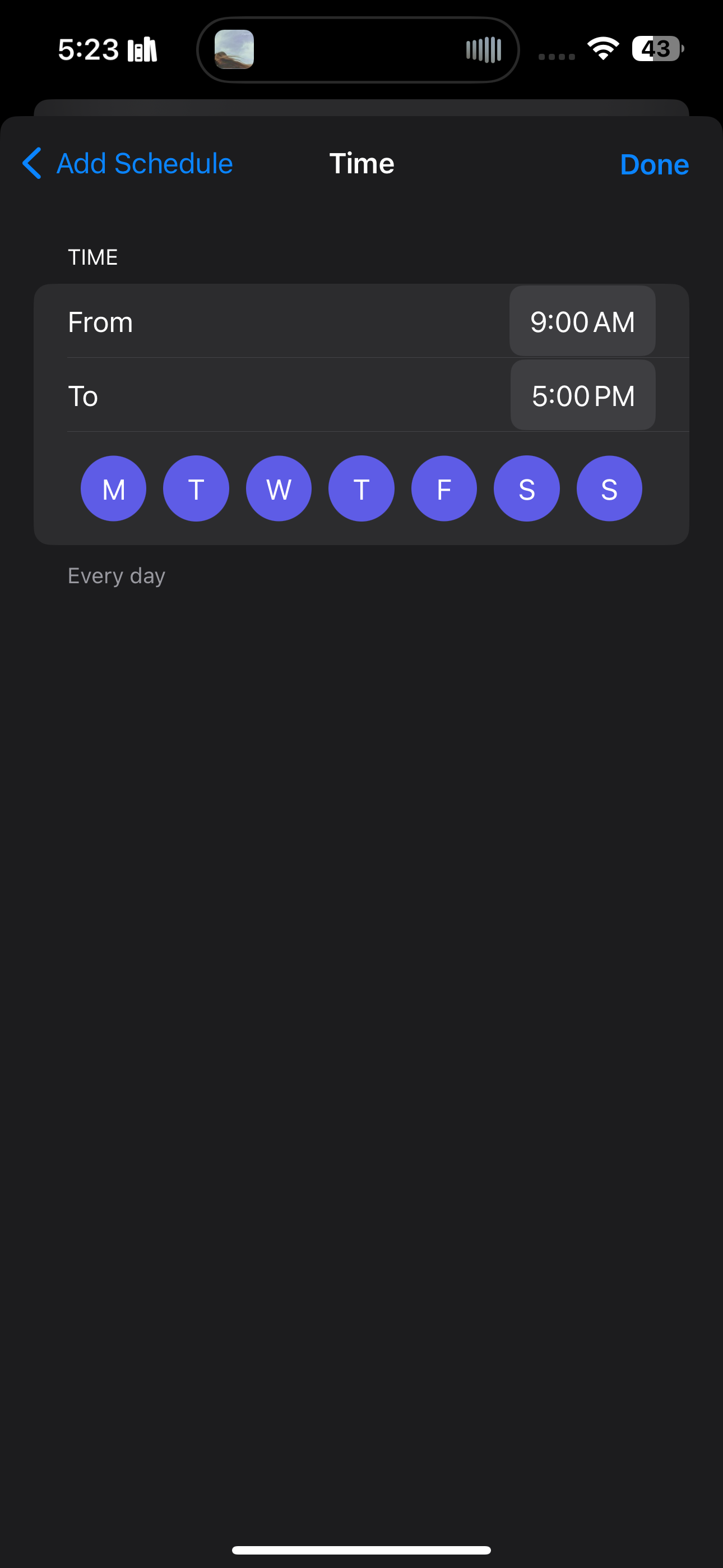The width and height of the screenshot is (723, 1568).
Task: Tap the Every day caption label
Action: click(117, 575)
